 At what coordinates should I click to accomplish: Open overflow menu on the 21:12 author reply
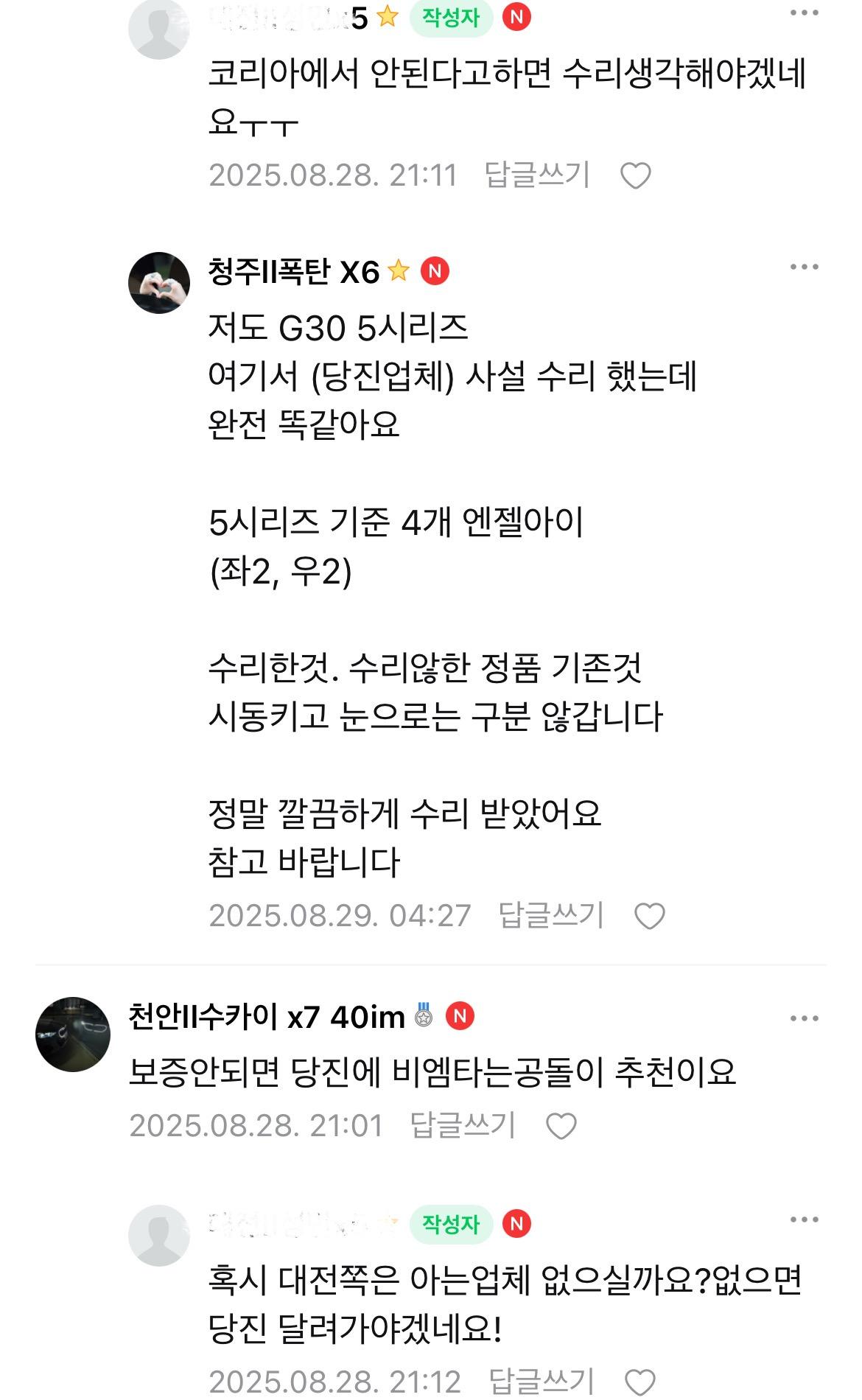(804, 1220)
